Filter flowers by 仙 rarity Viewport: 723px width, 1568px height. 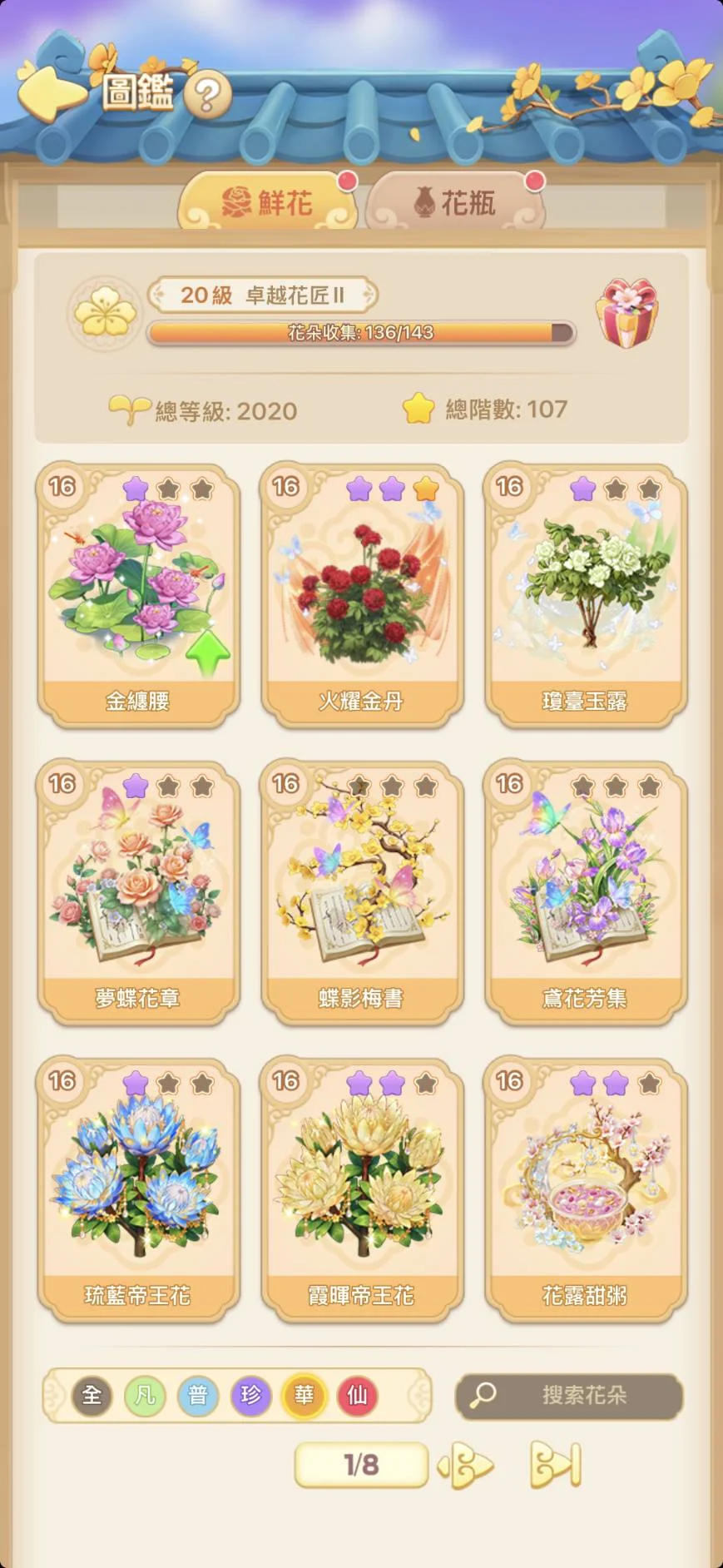357,1395
